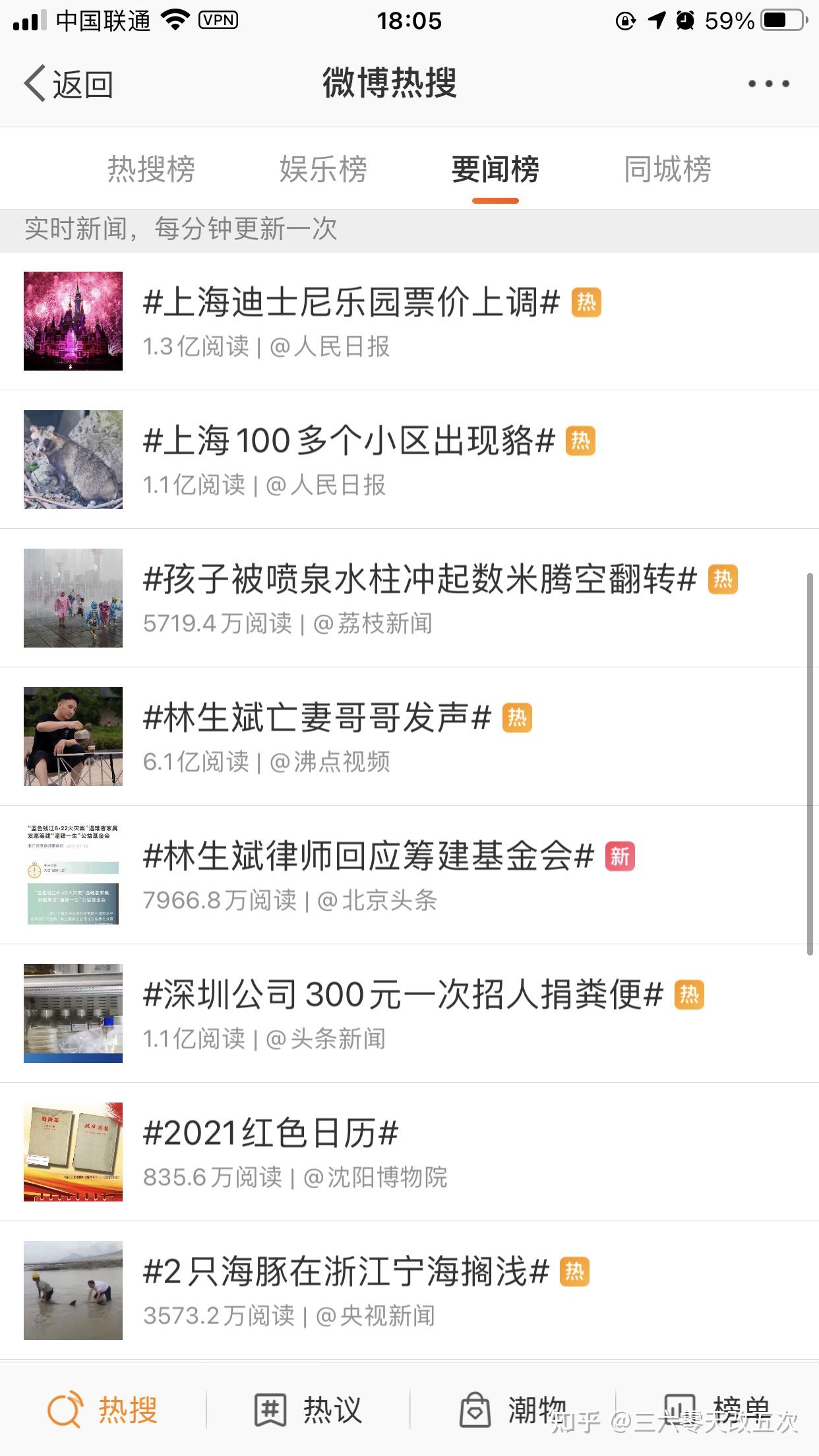This screenshot has height=1456, width=819.
Task: Select 热搜 in the bottom bar
Action: [102, 1410]
